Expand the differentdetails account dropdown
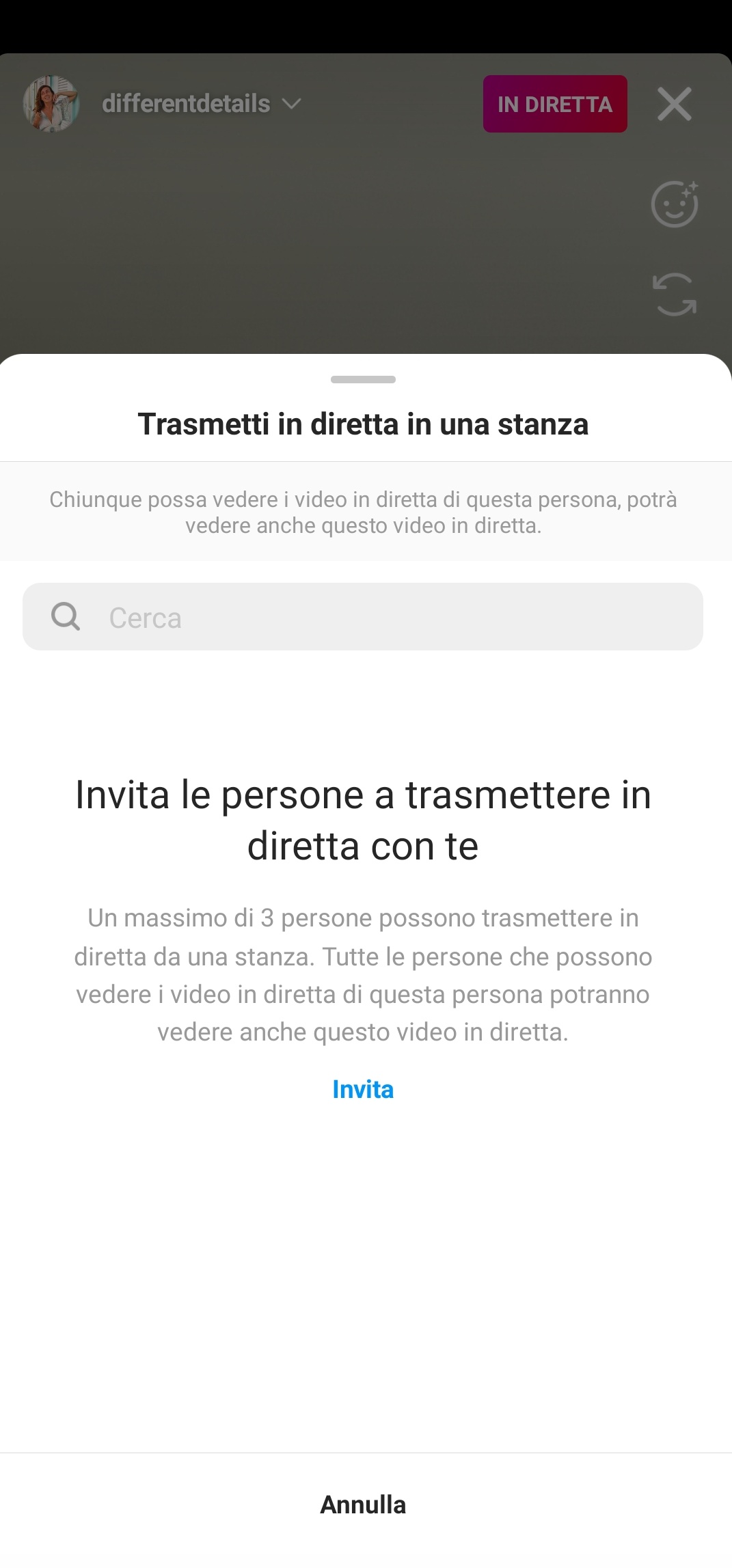 [291, 104]
